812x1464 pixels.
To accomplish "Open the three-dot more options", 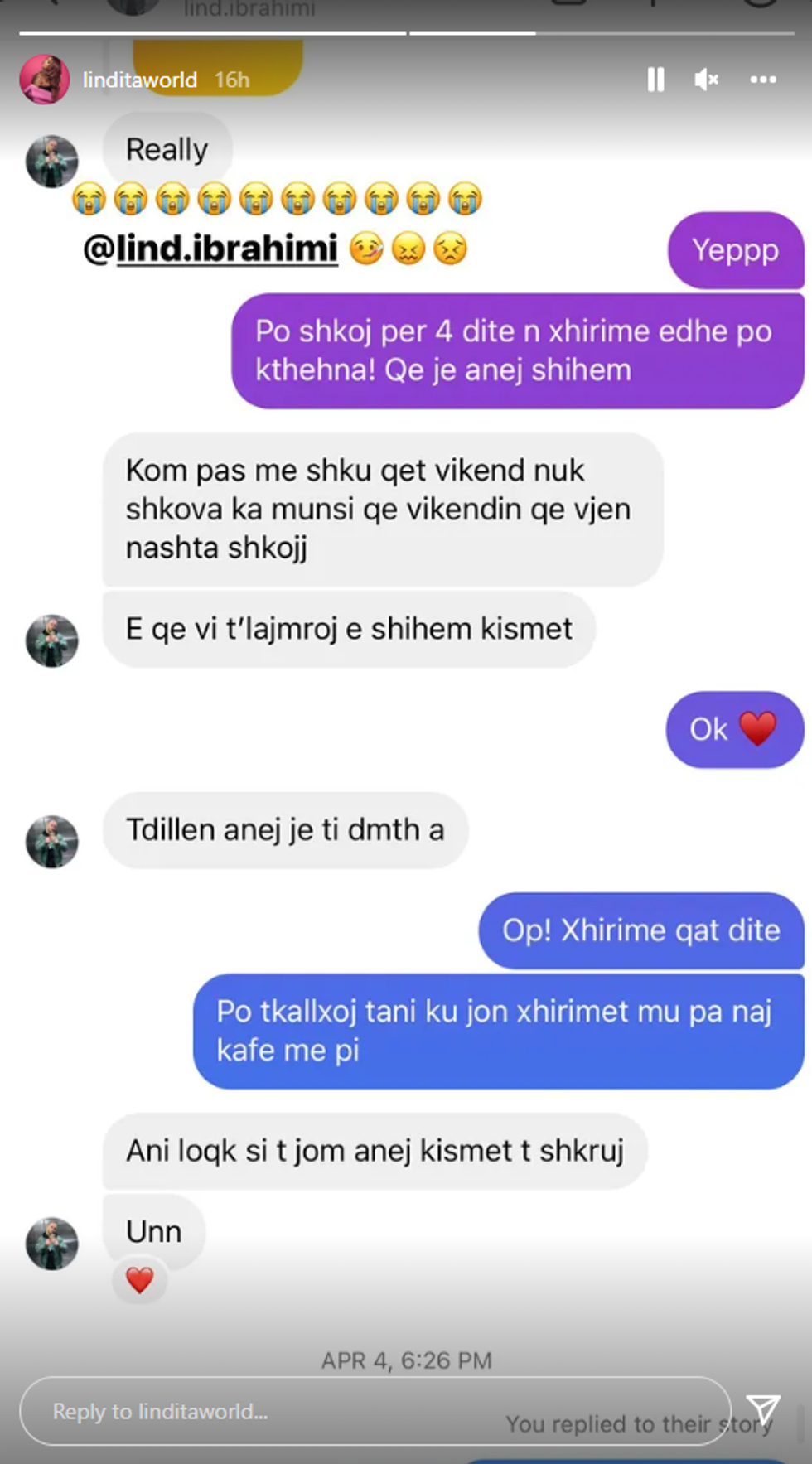I will tap(761, 80).
